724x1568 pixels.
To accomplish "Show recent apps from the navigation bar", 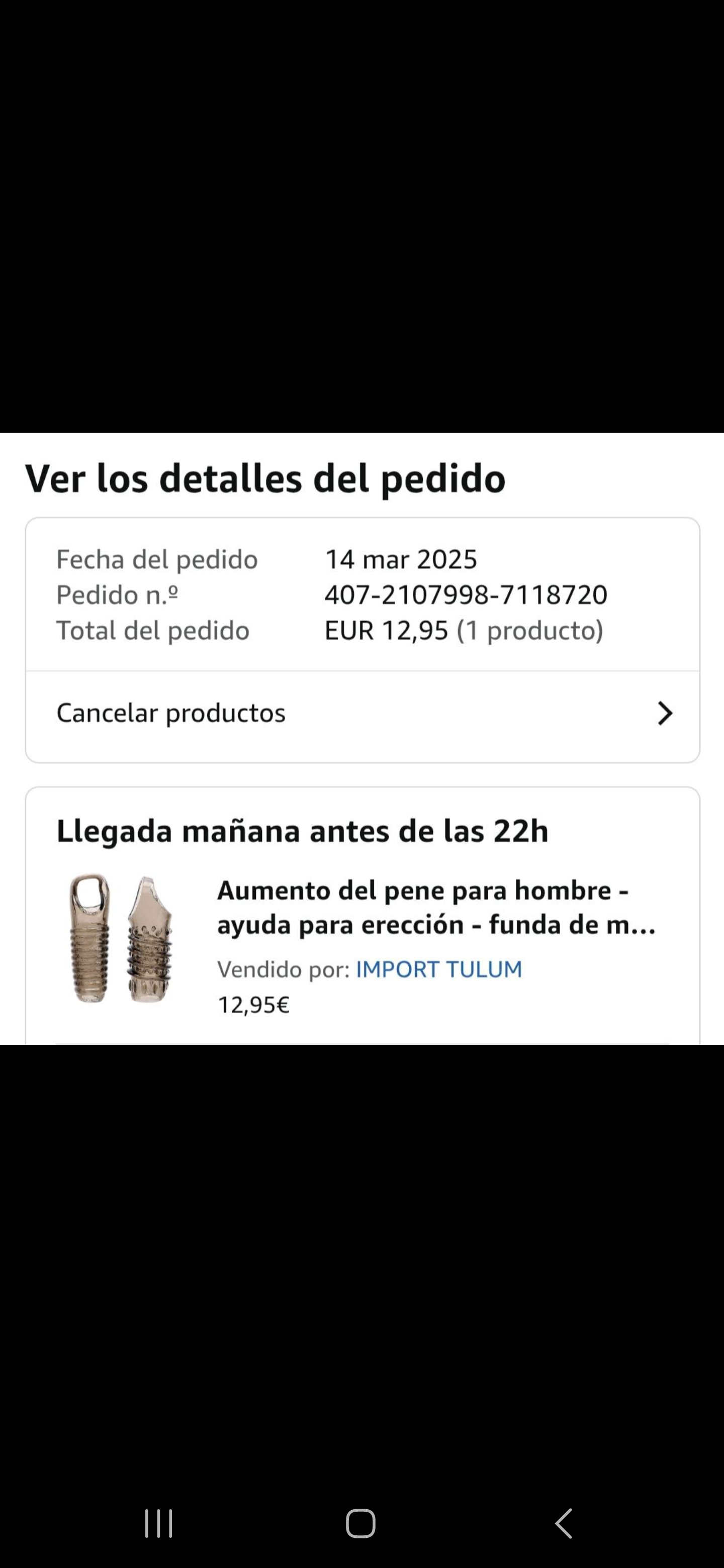I will [x=159, y=1524].
